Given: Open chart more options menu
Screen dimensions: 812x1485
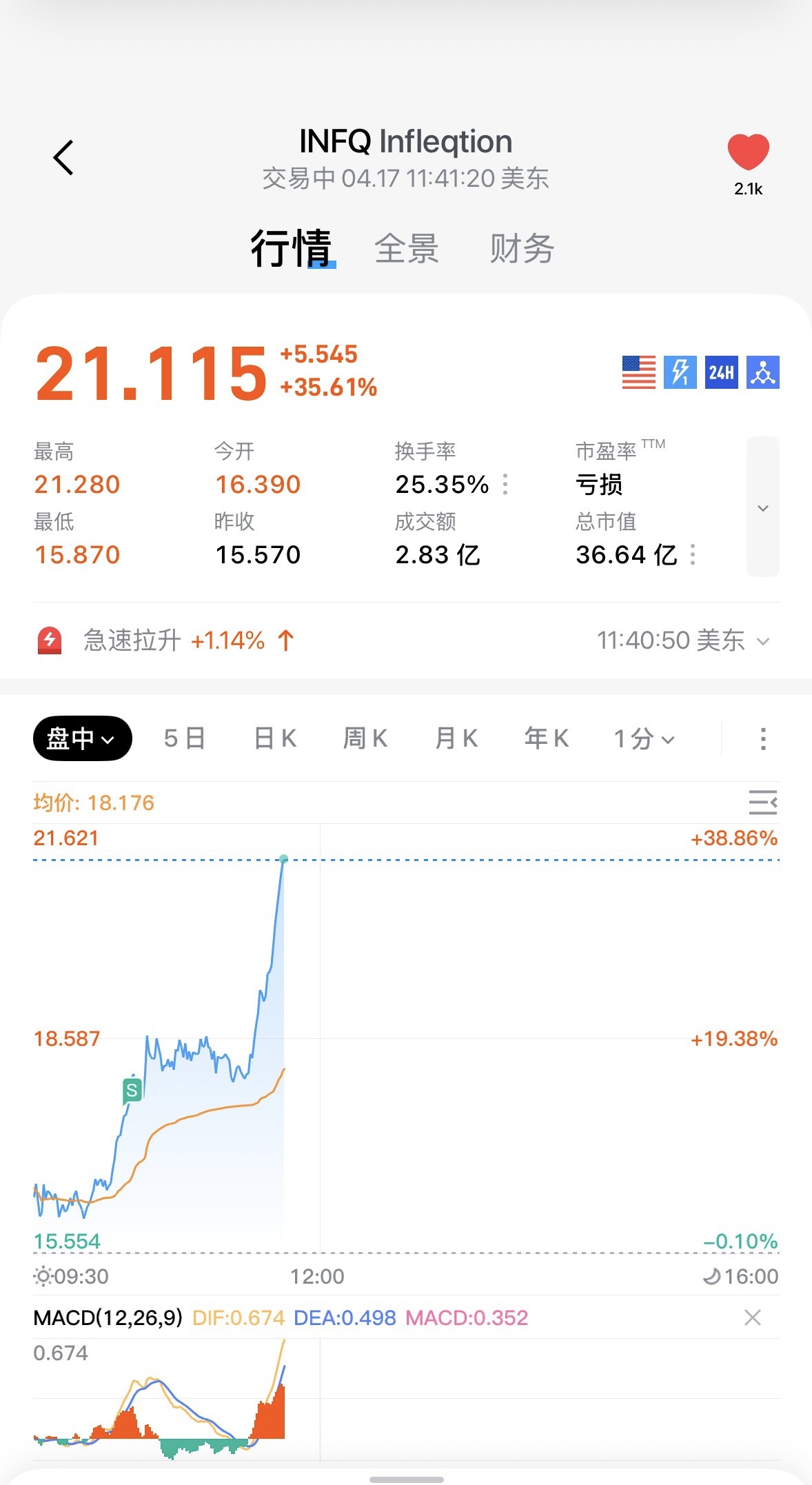Looking at the screenshot, I should [762, 739].
